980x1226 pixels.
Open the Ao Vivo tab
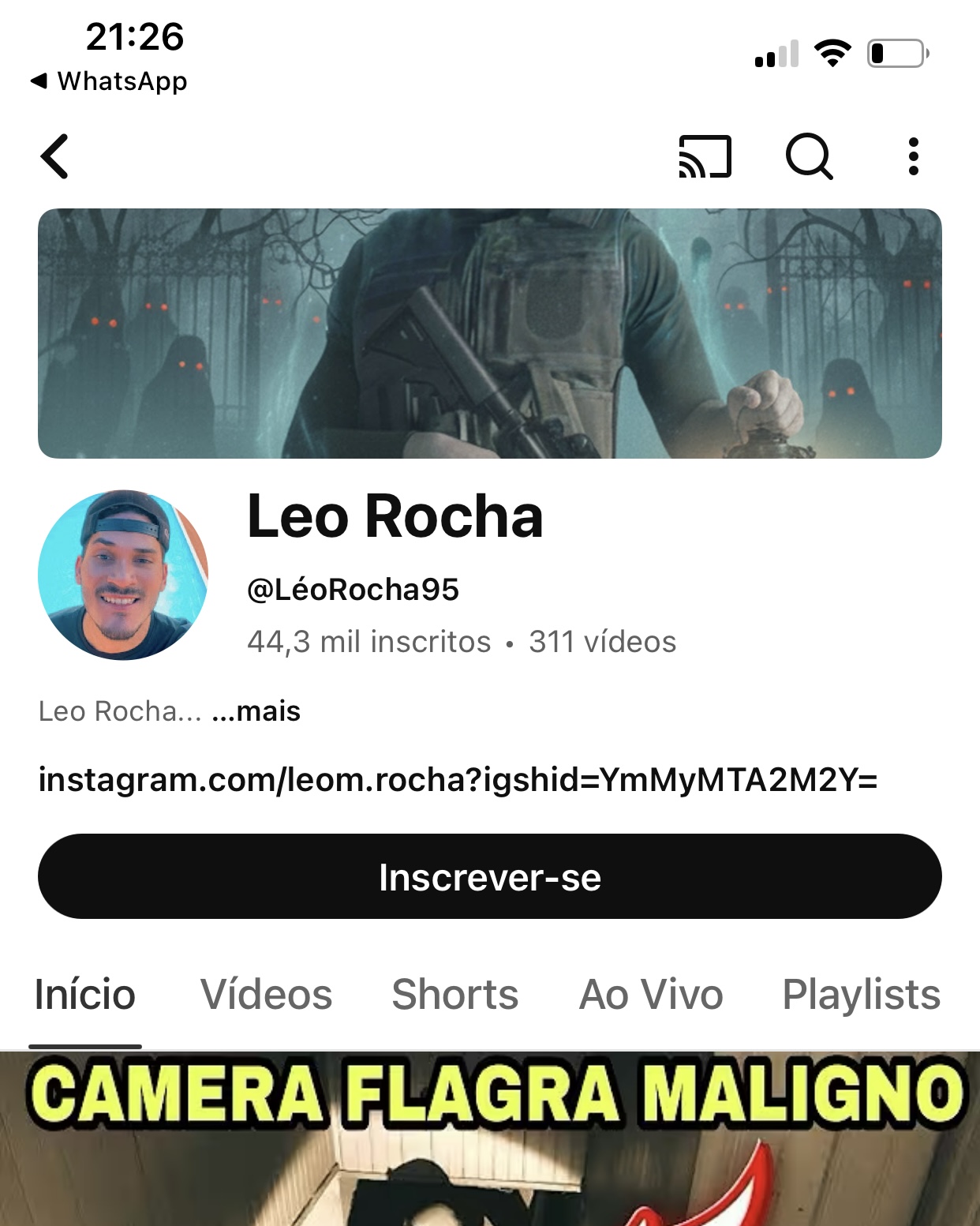(x=651, y=994)
